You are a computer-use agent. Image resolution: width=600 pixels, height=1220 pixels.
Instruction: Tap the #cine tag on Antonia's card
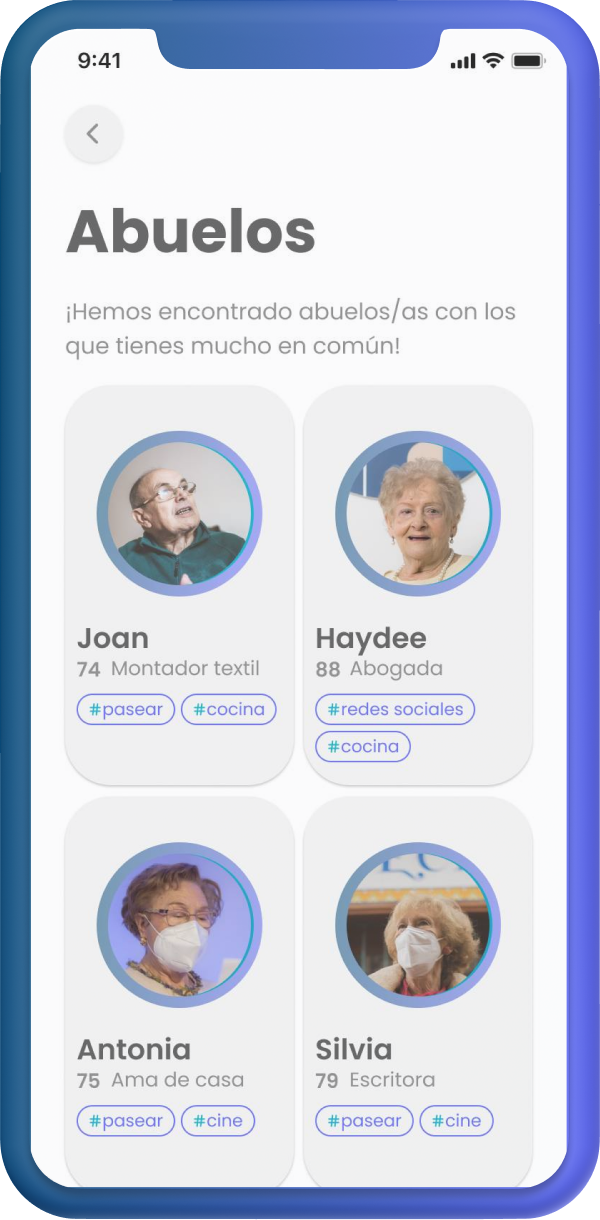point(218,1121)
